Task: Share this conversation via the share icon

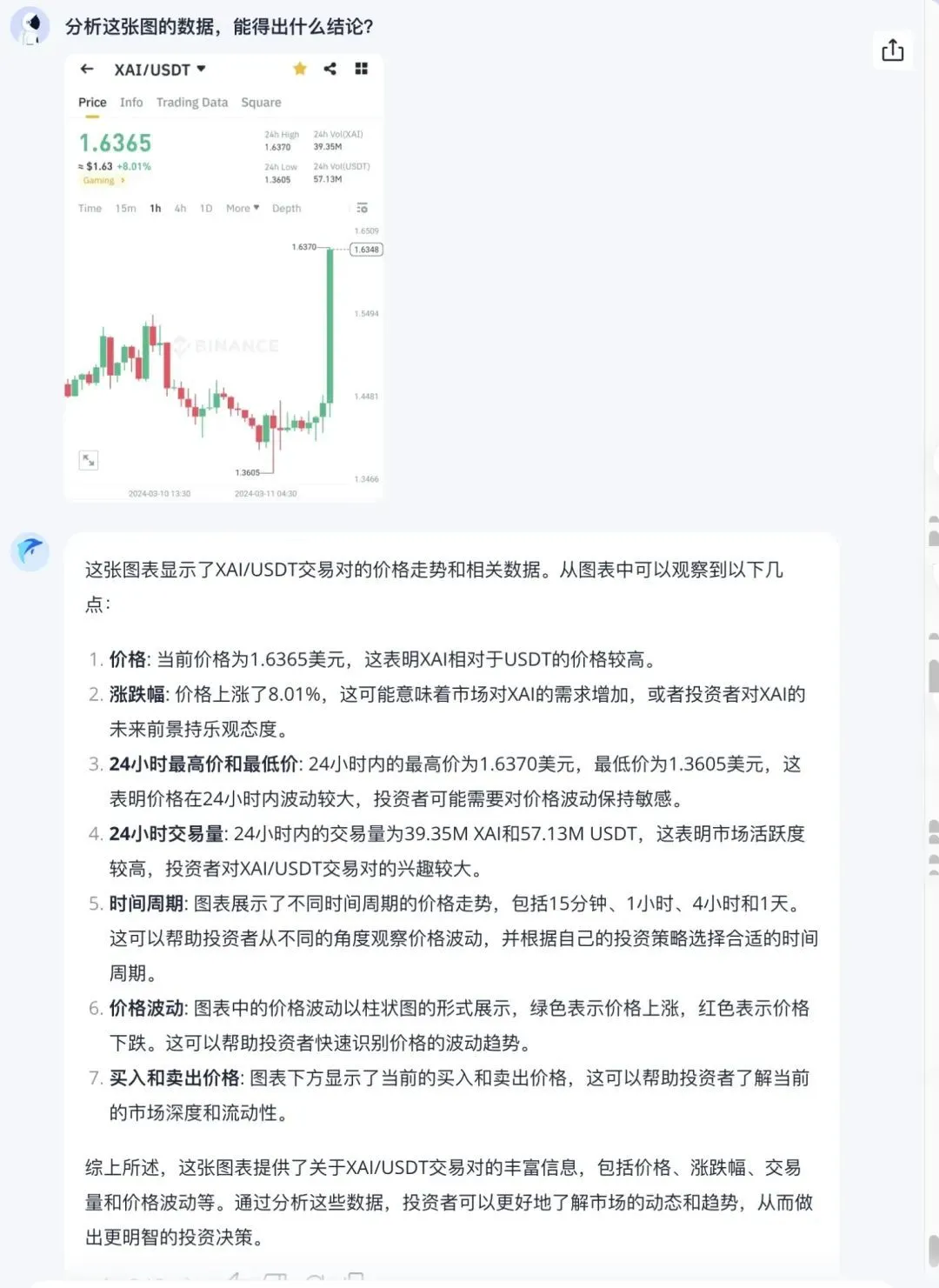Action: 892,50
